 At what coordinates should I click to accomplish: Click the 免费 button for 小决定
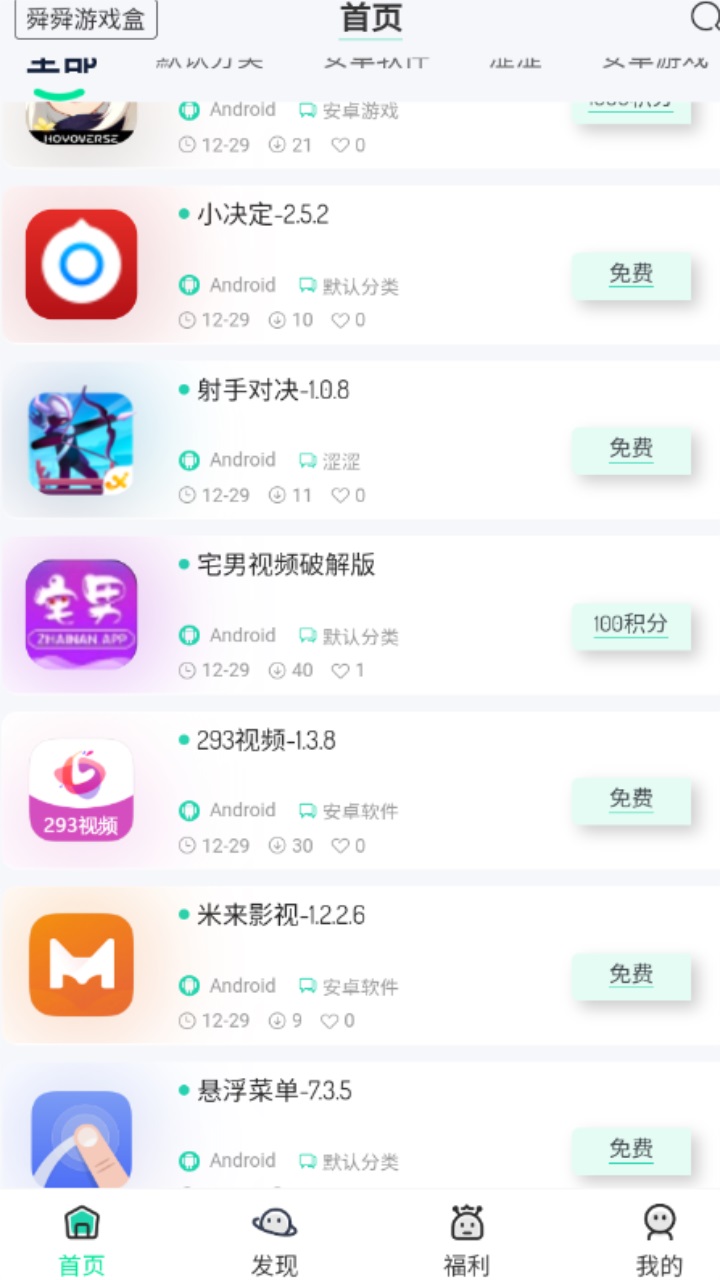pyautogui.click(x=631, y=277)
